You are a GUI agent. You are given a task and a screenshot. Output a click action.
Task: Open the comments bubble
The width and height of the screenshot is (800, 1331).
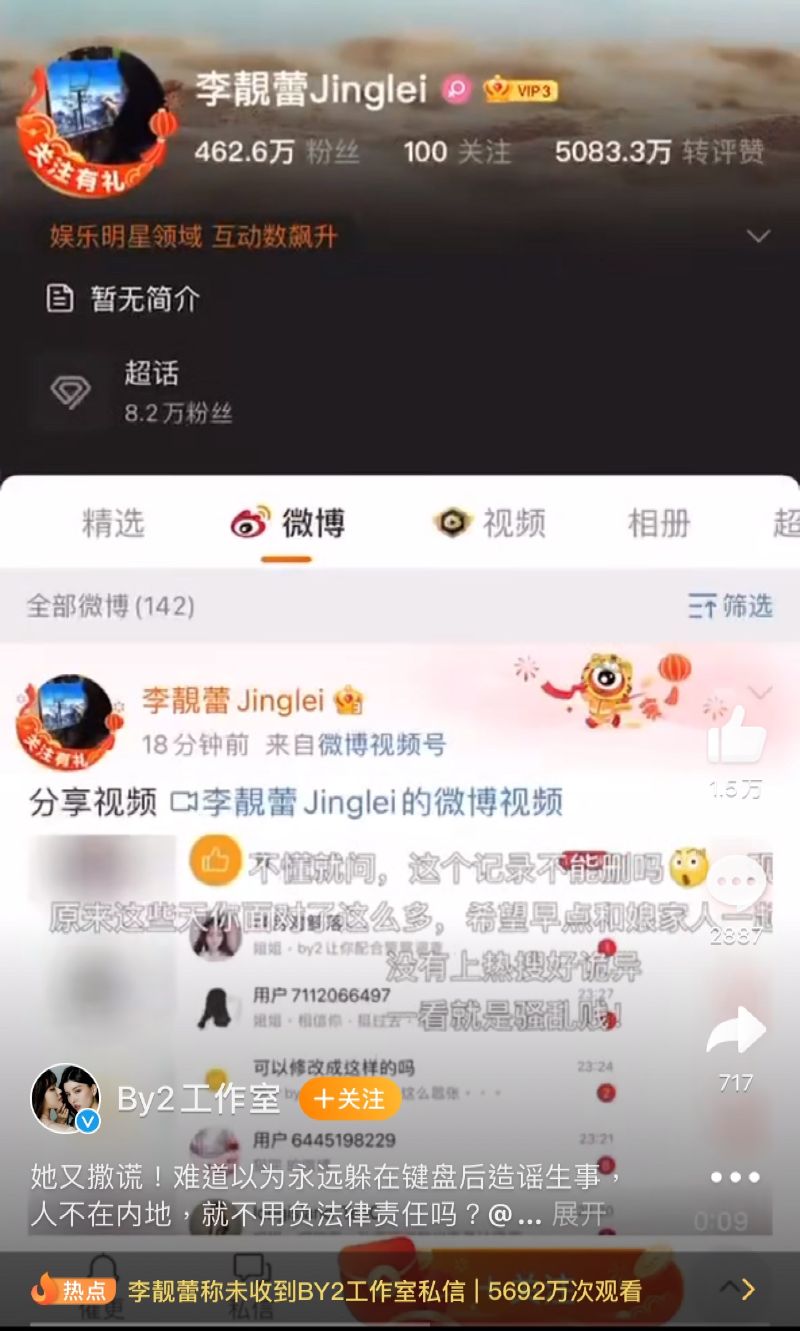point(736,883)
